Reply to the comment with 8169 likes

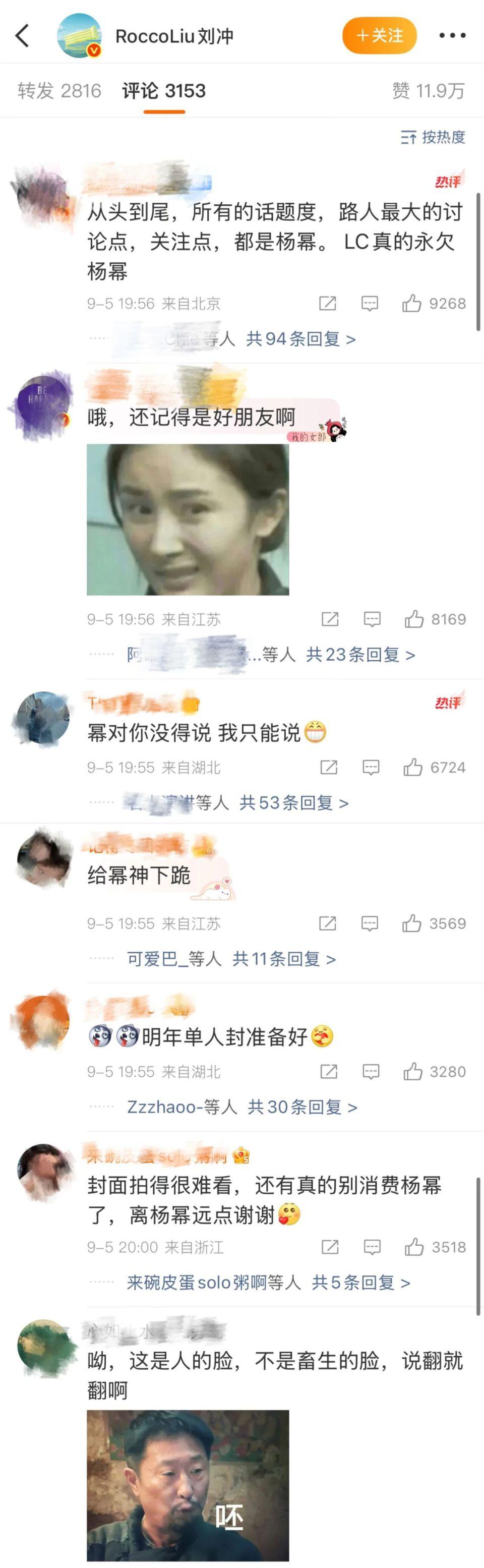(372, 619)
